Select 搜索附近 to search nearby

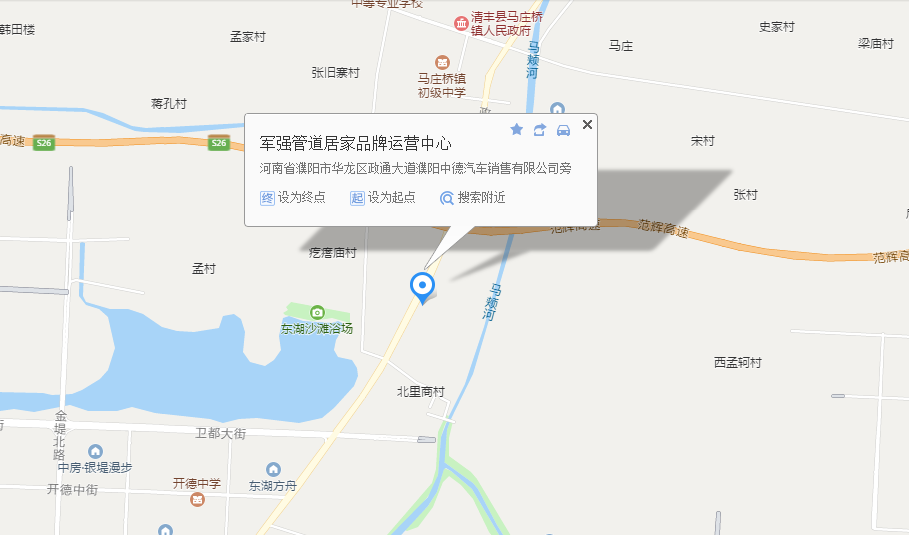[x=473, y=198]
